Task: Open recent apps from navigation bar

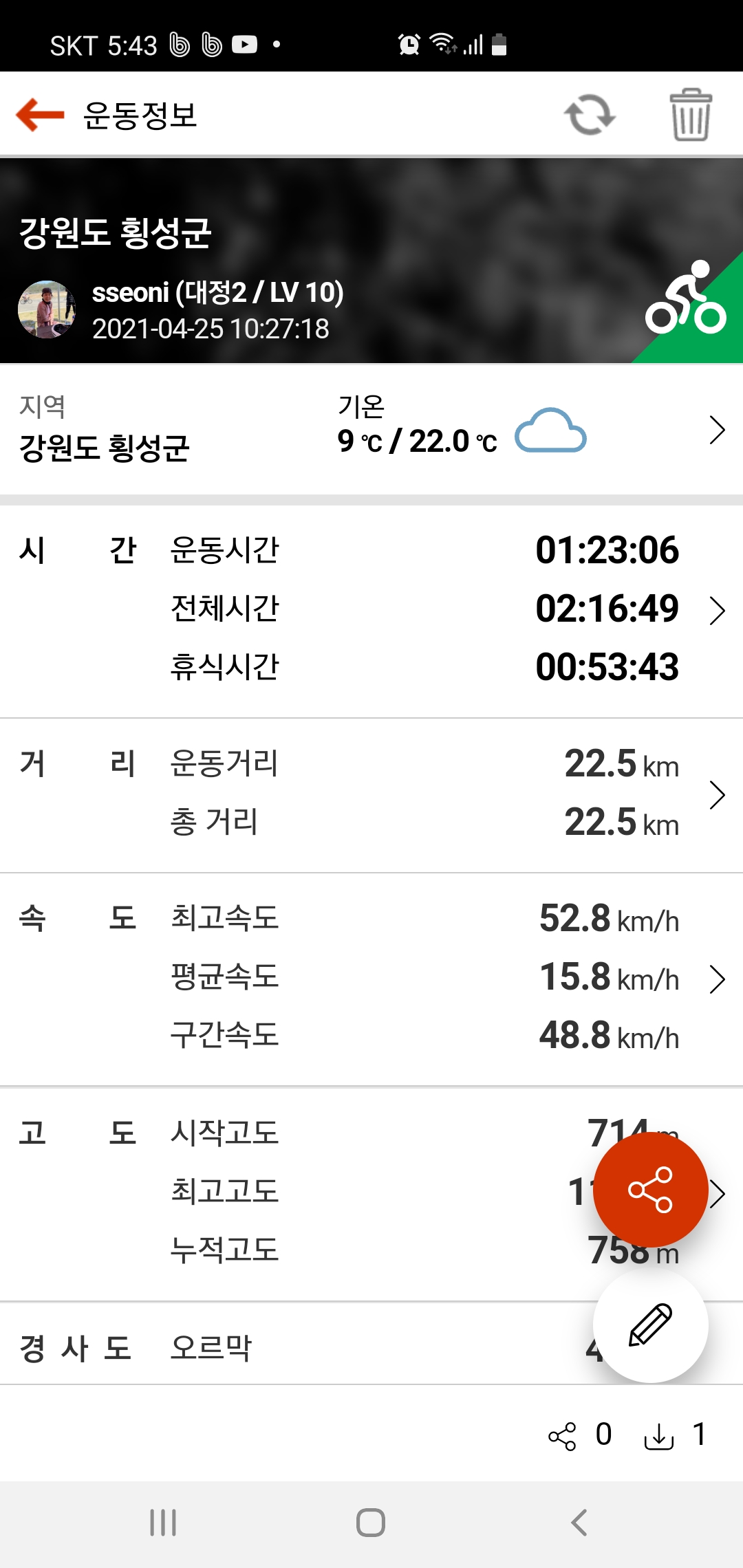Action: point(163,1523)
